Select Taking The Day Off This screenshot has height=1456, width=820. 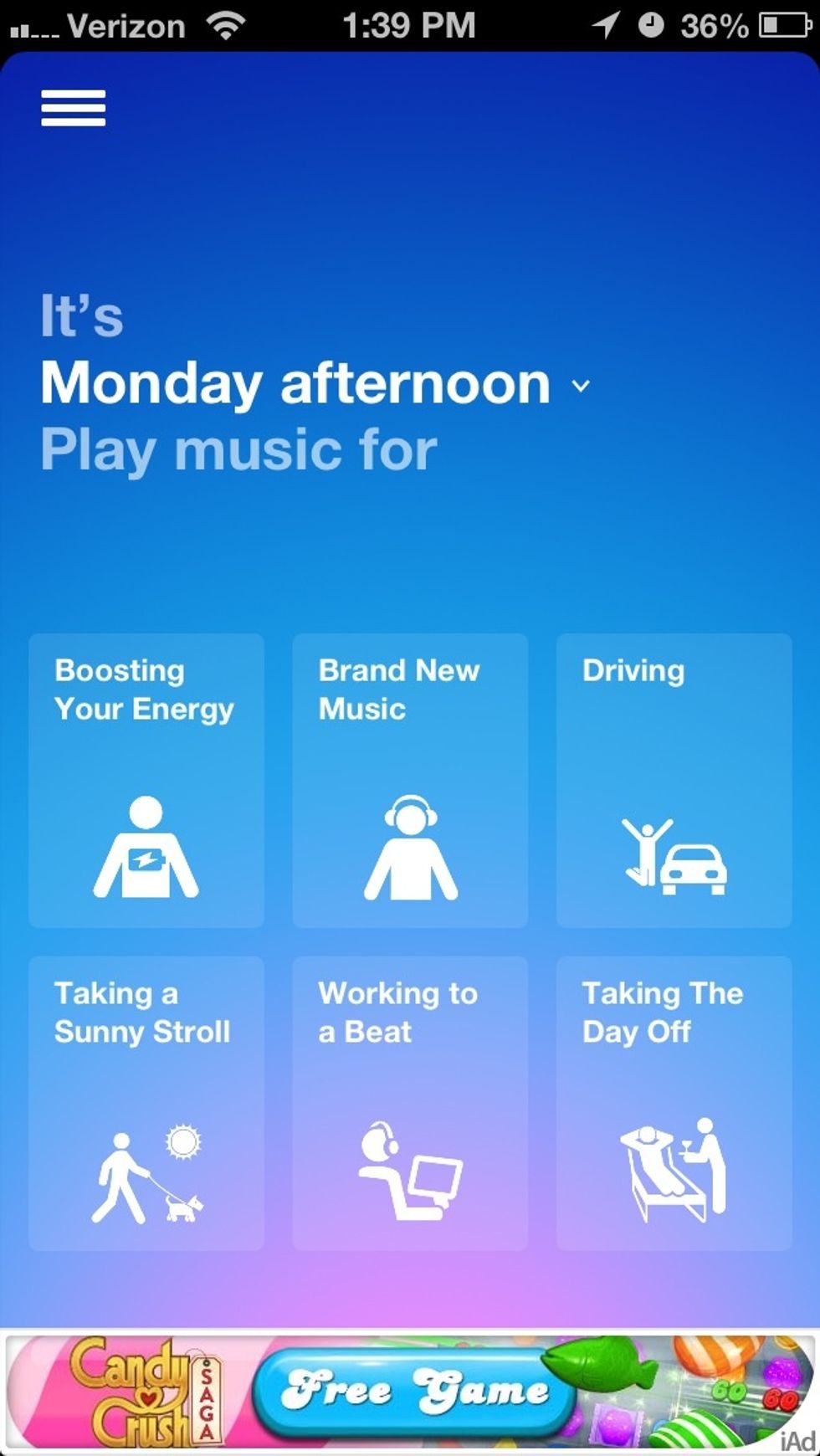click(674, 1104)
